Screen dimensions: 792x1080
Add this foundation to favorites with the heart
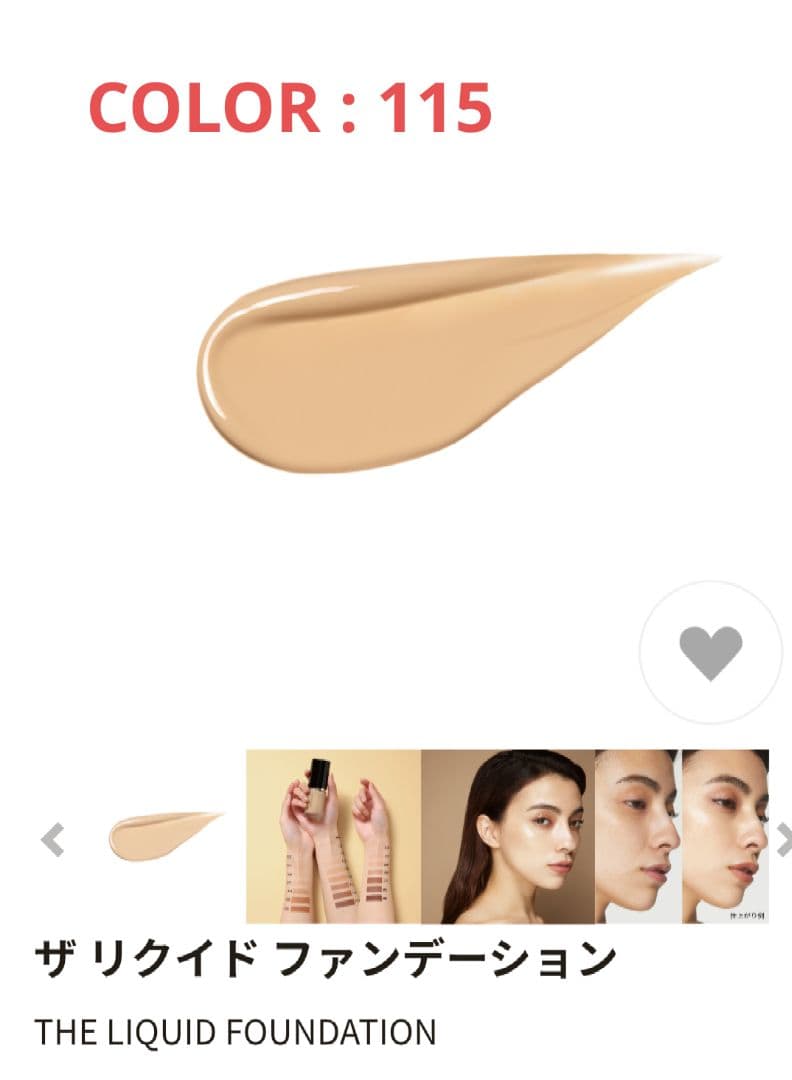click(x=711, y=653)
